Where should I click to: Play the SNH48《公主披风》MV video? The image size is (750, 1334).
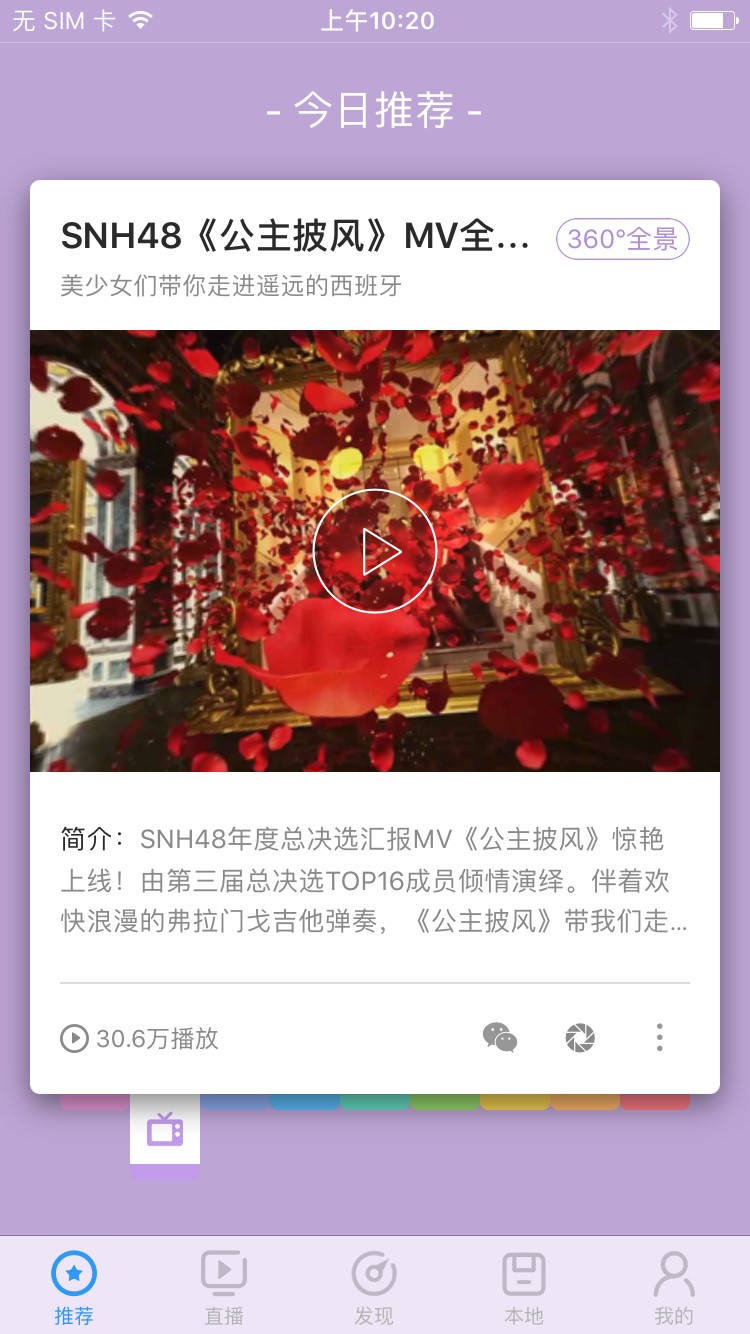pos(375,551)
